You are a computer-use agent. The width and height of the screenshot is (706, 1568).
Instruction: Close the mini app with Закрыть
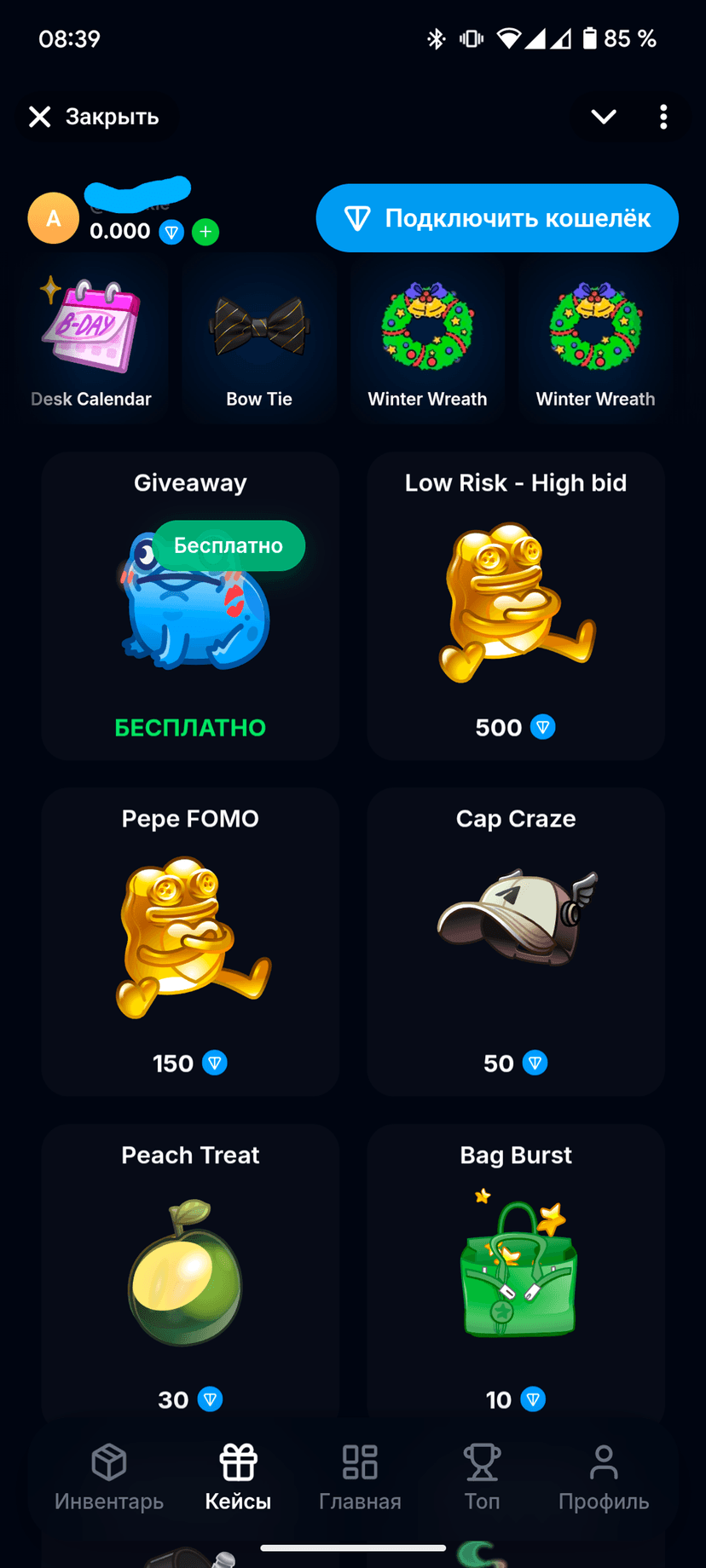94,117
